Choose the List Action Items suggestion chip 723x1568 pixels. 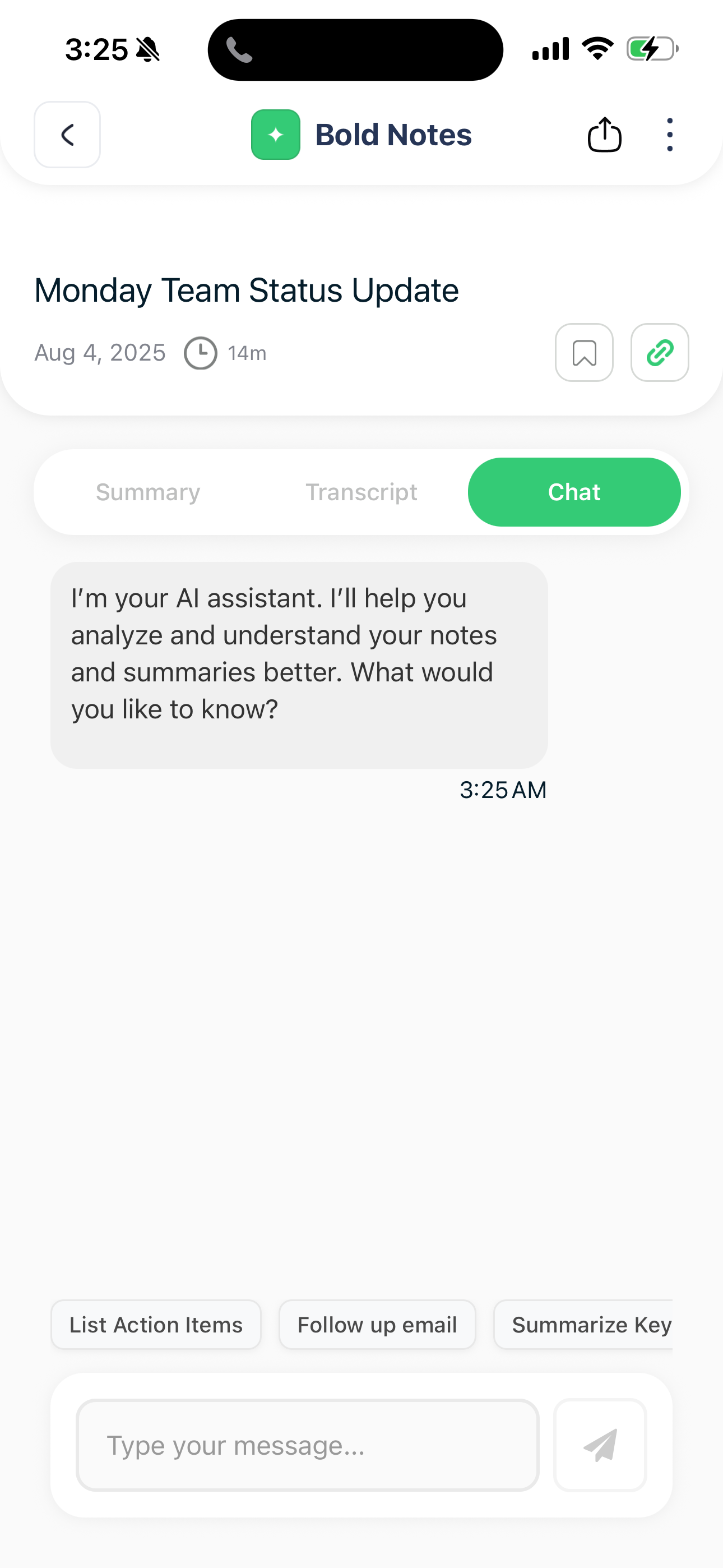pyautogui.click(x=156, y=1325)
